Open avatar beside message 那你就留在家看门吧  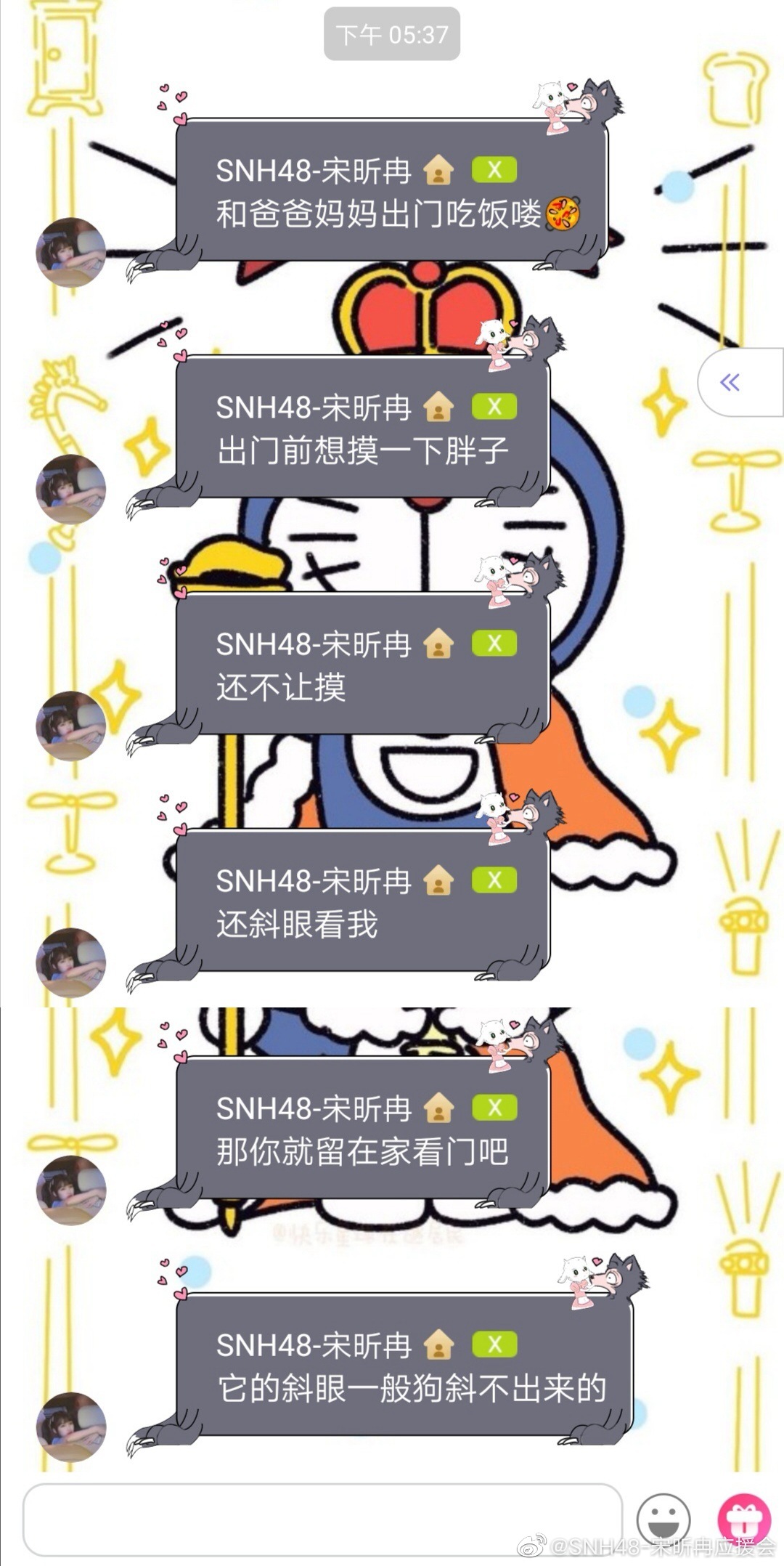pos(71,1190)
